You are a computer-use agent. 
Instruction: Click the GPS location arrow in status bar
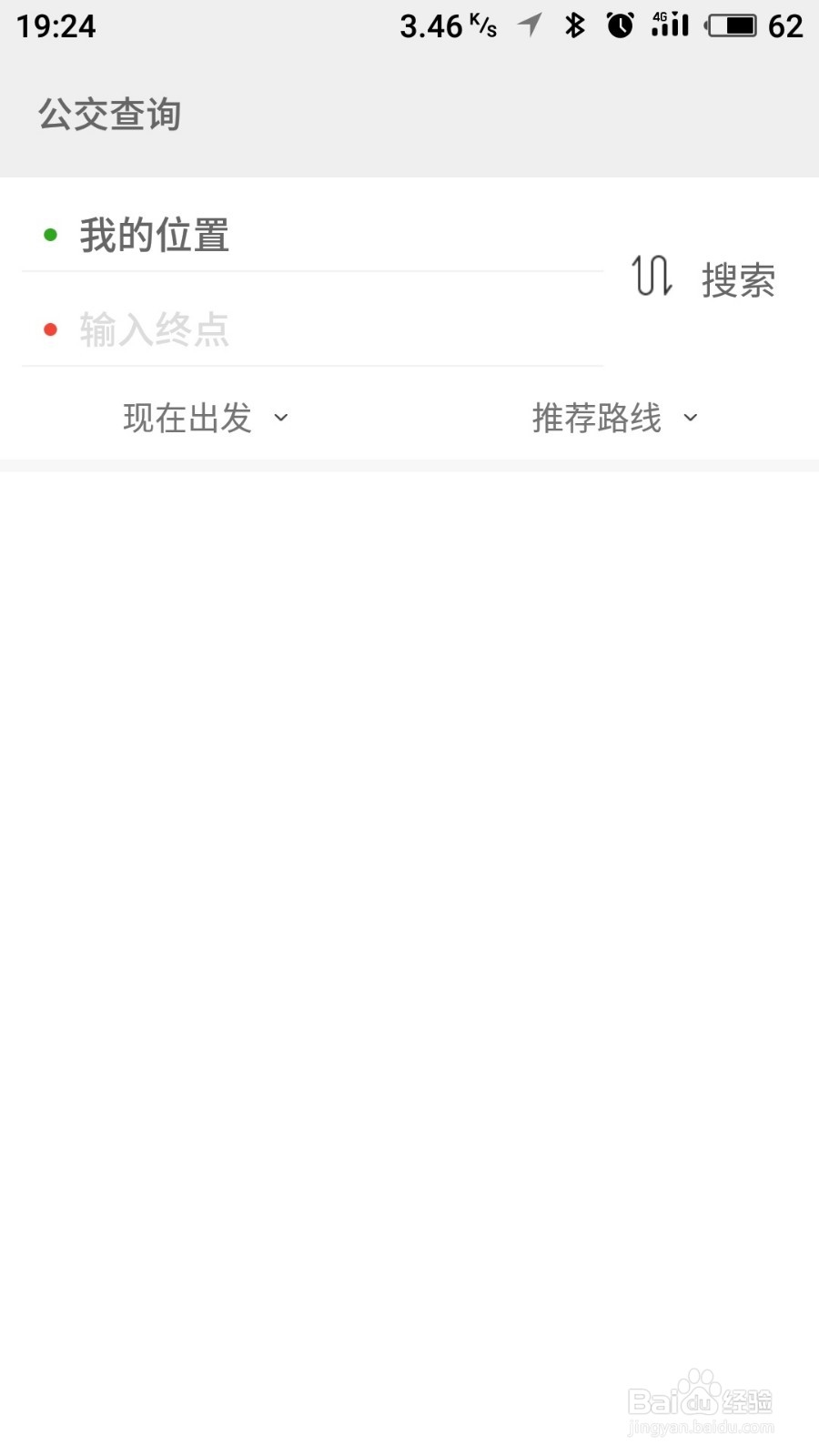(x=531, y=26)
